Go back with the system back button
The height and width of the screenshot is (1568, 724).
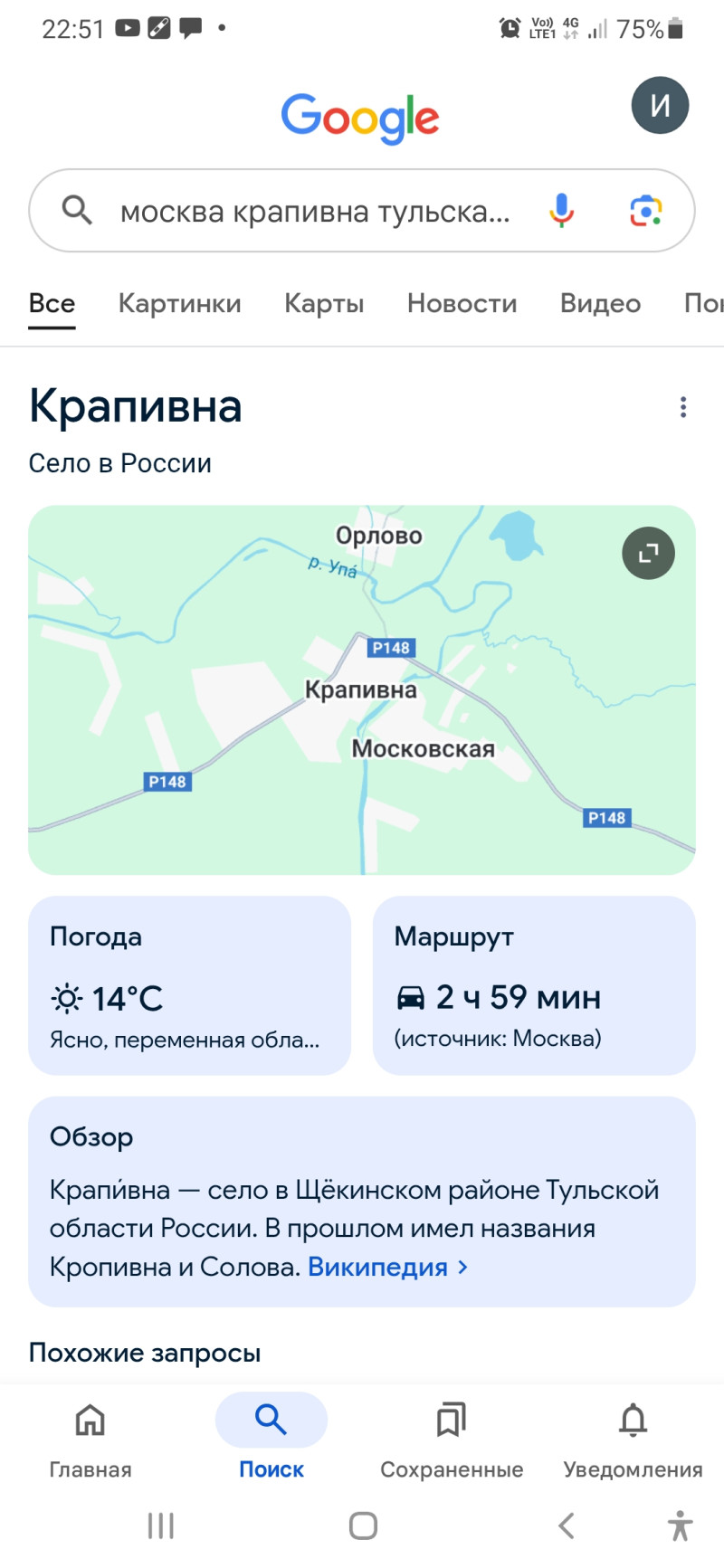click(x=567, y=1525)
